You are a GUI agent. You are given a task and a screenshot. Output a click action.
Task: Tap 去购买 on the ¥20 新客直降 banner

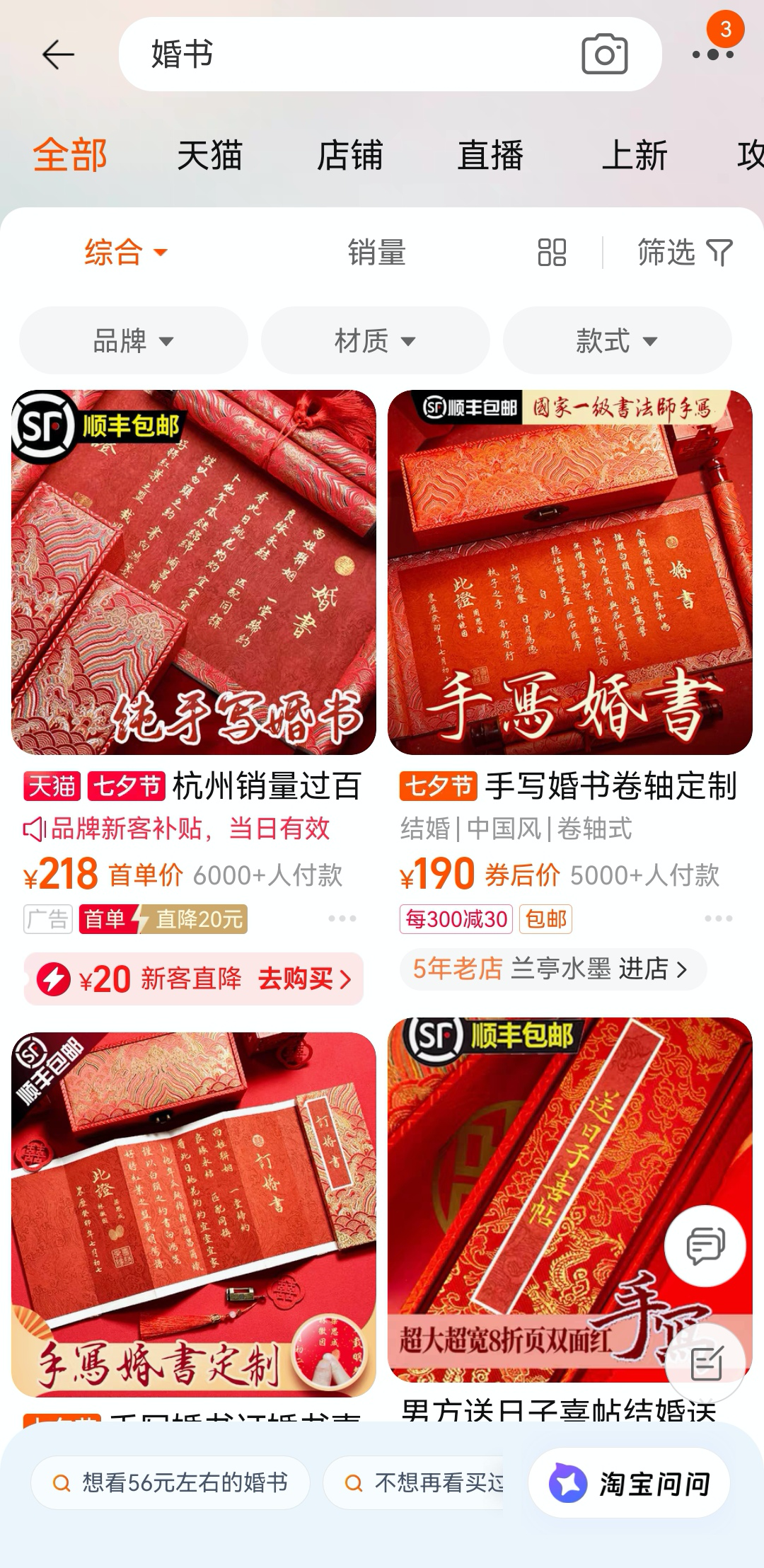point(304,979)
